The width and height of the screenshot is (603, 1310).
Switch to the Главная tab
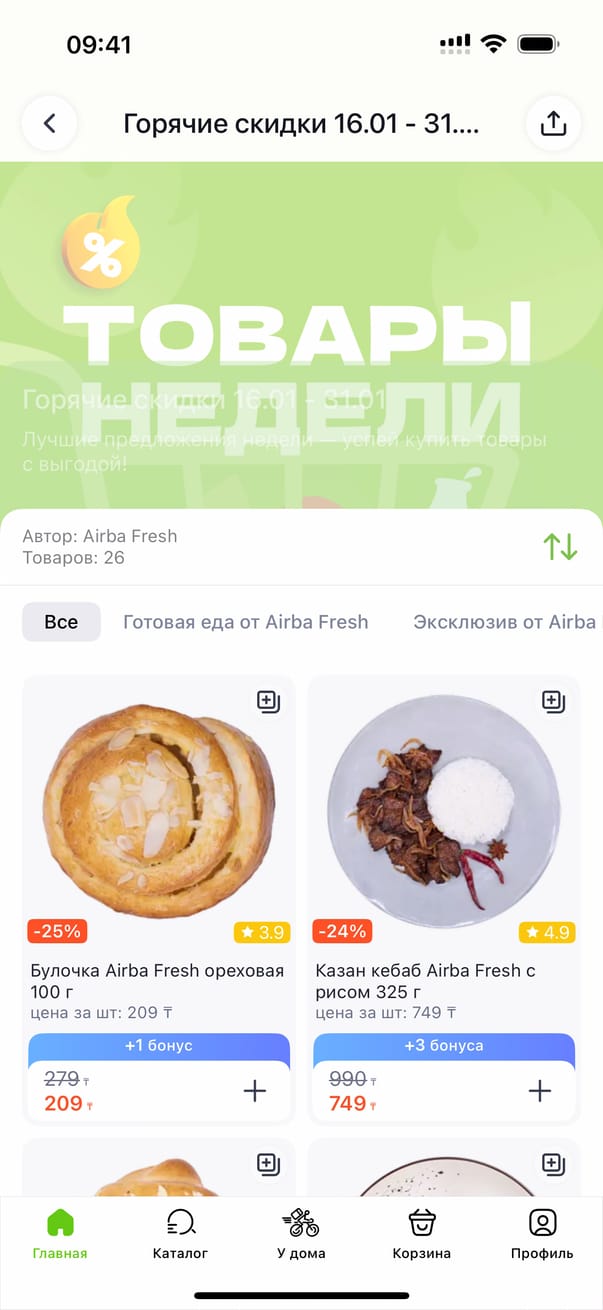pos(60,1234)
